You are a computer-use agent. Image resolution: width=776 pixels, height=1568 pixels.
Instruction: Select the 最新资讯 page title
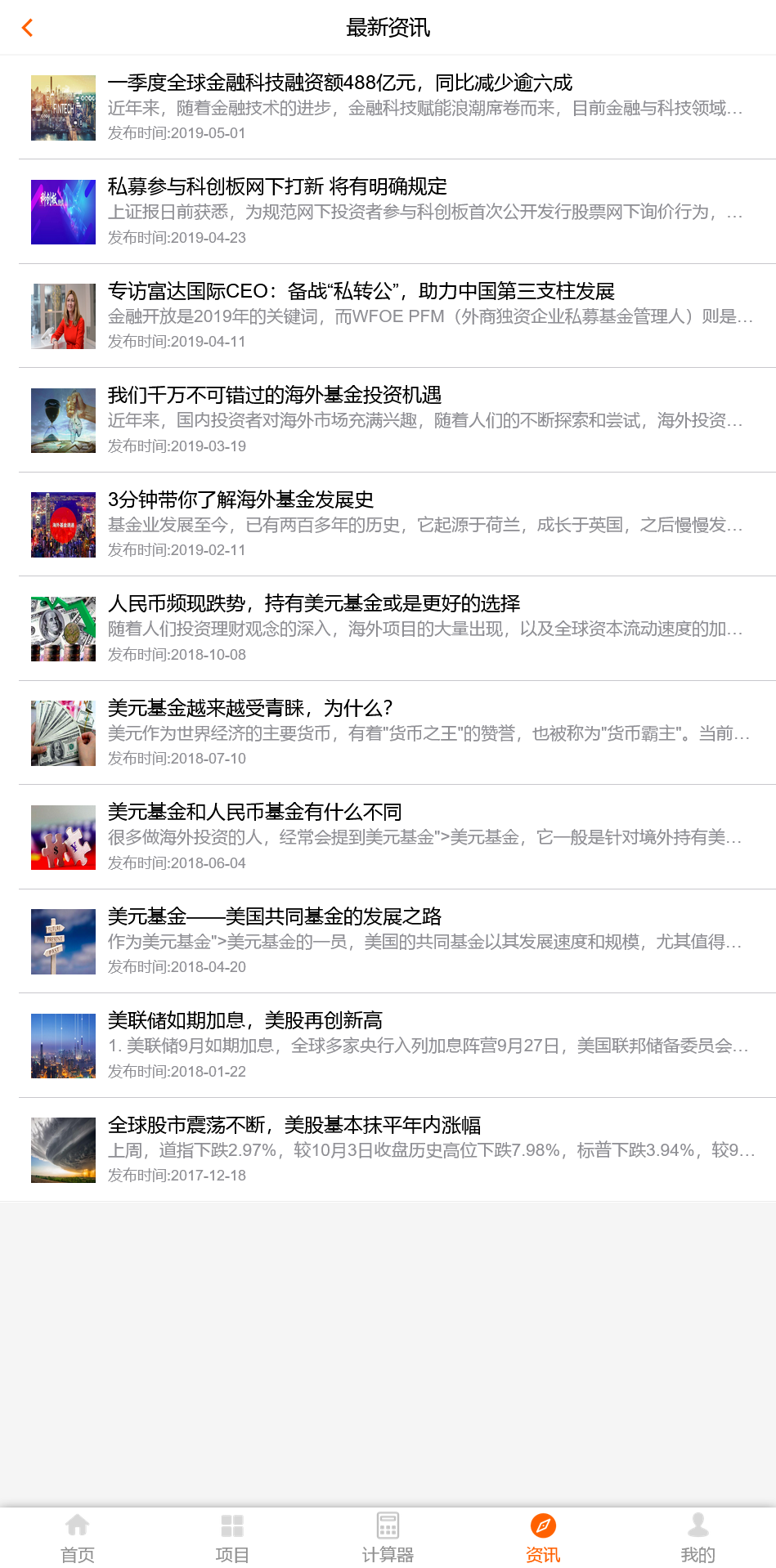[x=388, y=27]
